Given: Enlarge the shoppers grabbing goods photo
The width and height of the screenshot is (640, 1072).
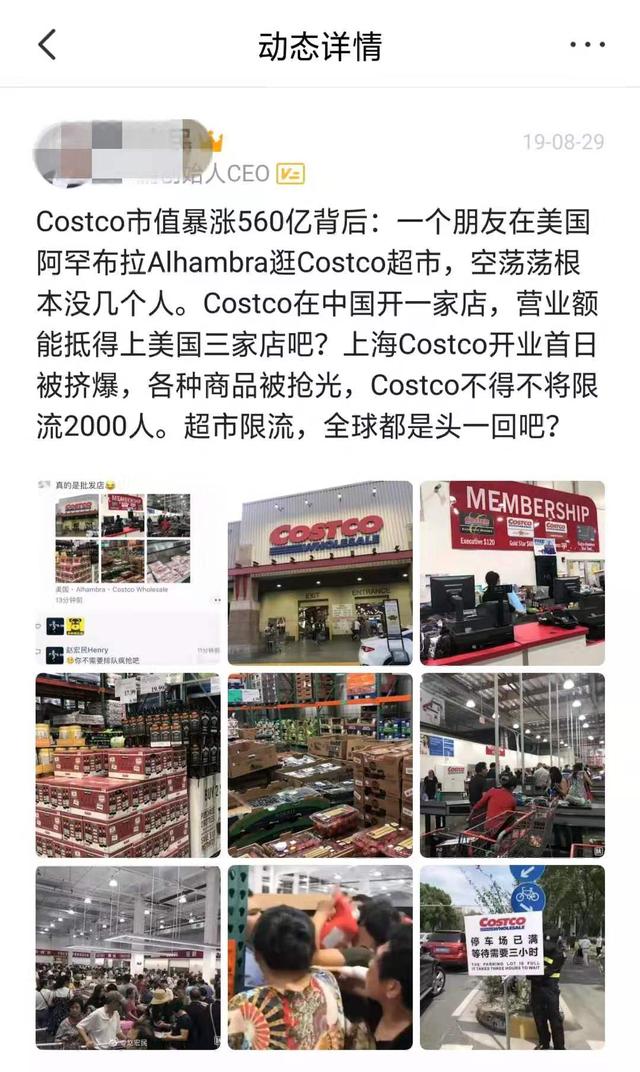Looking at the screenshot, I should [x=320, y=957].
